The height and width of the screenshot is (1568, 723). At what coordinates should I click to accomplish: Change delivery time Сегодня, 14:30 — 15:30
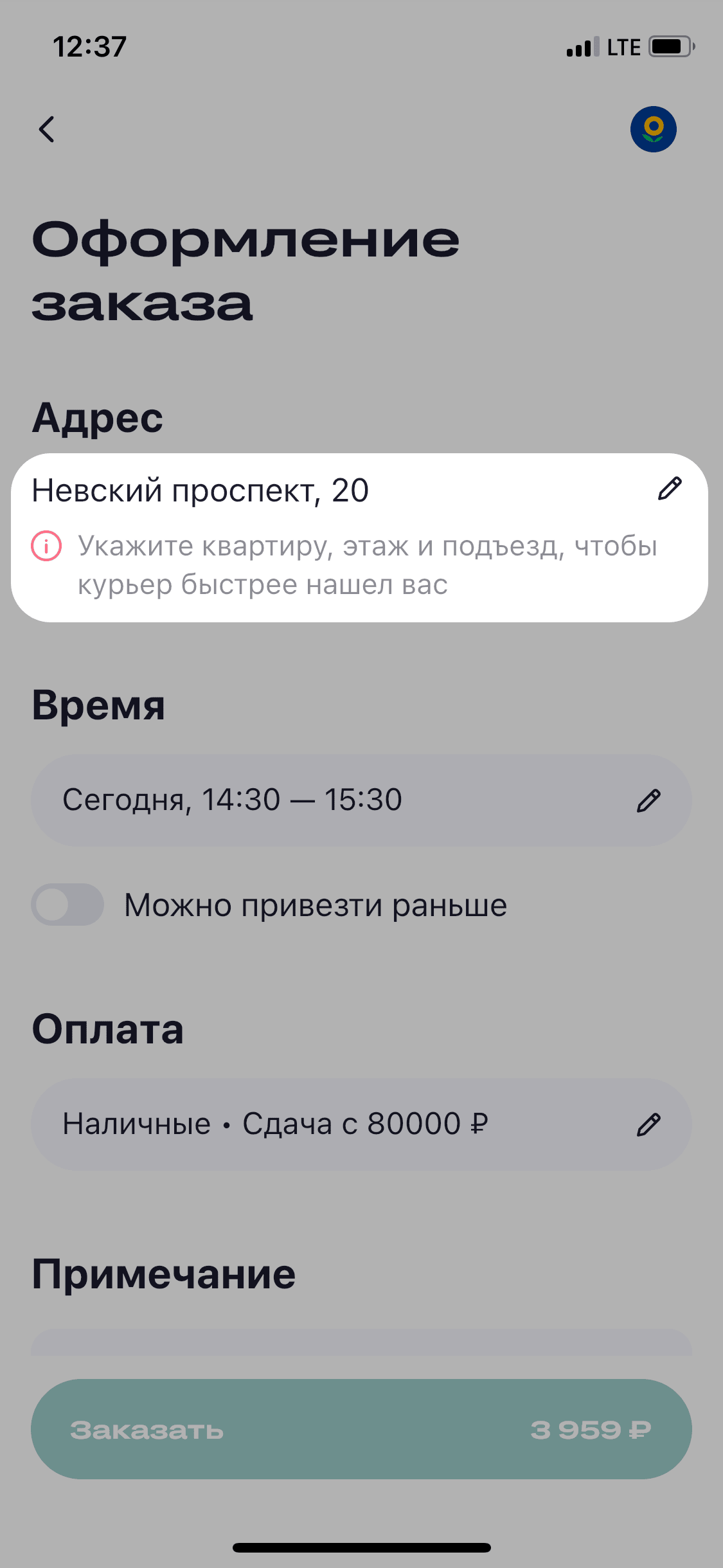(x=648, y=800)
